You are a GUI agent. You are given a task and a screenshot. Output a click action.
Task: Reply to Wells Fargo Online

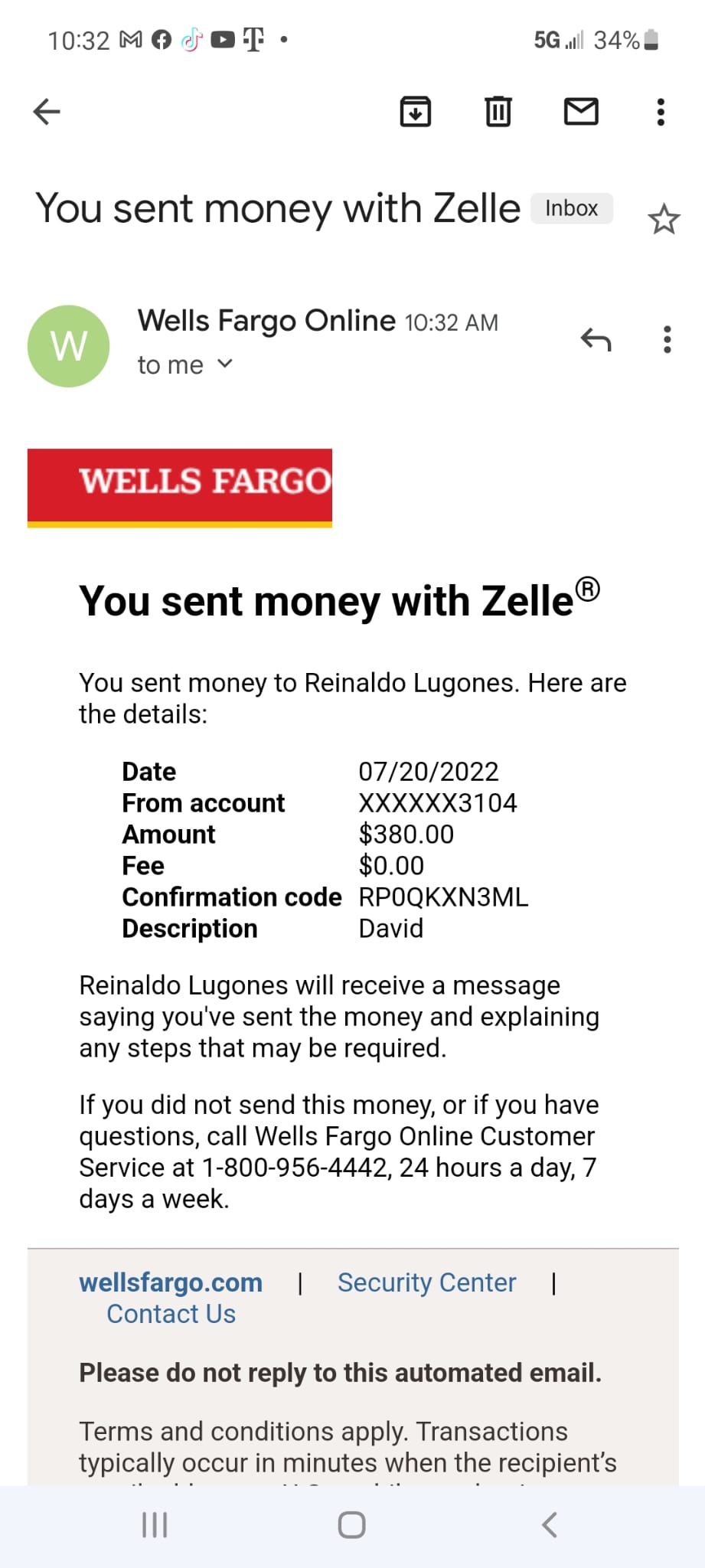(596, 338)
